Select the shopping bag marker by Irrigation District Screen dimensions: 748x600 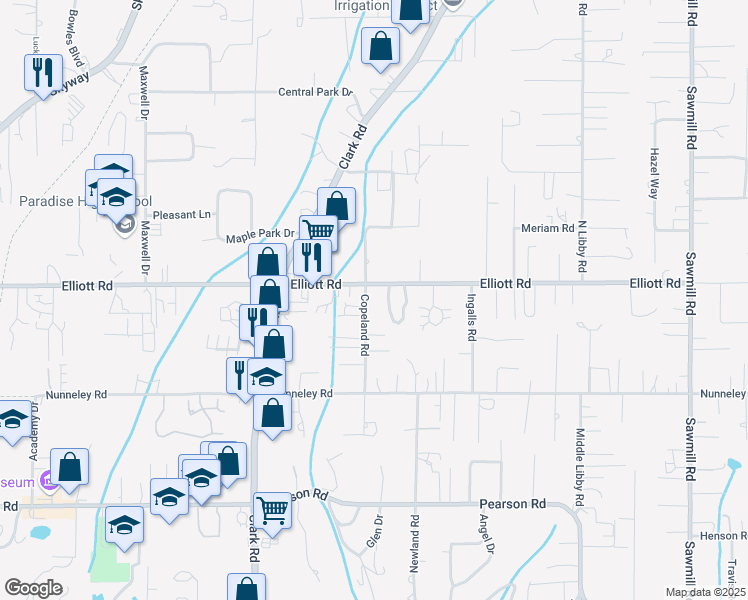411,8
